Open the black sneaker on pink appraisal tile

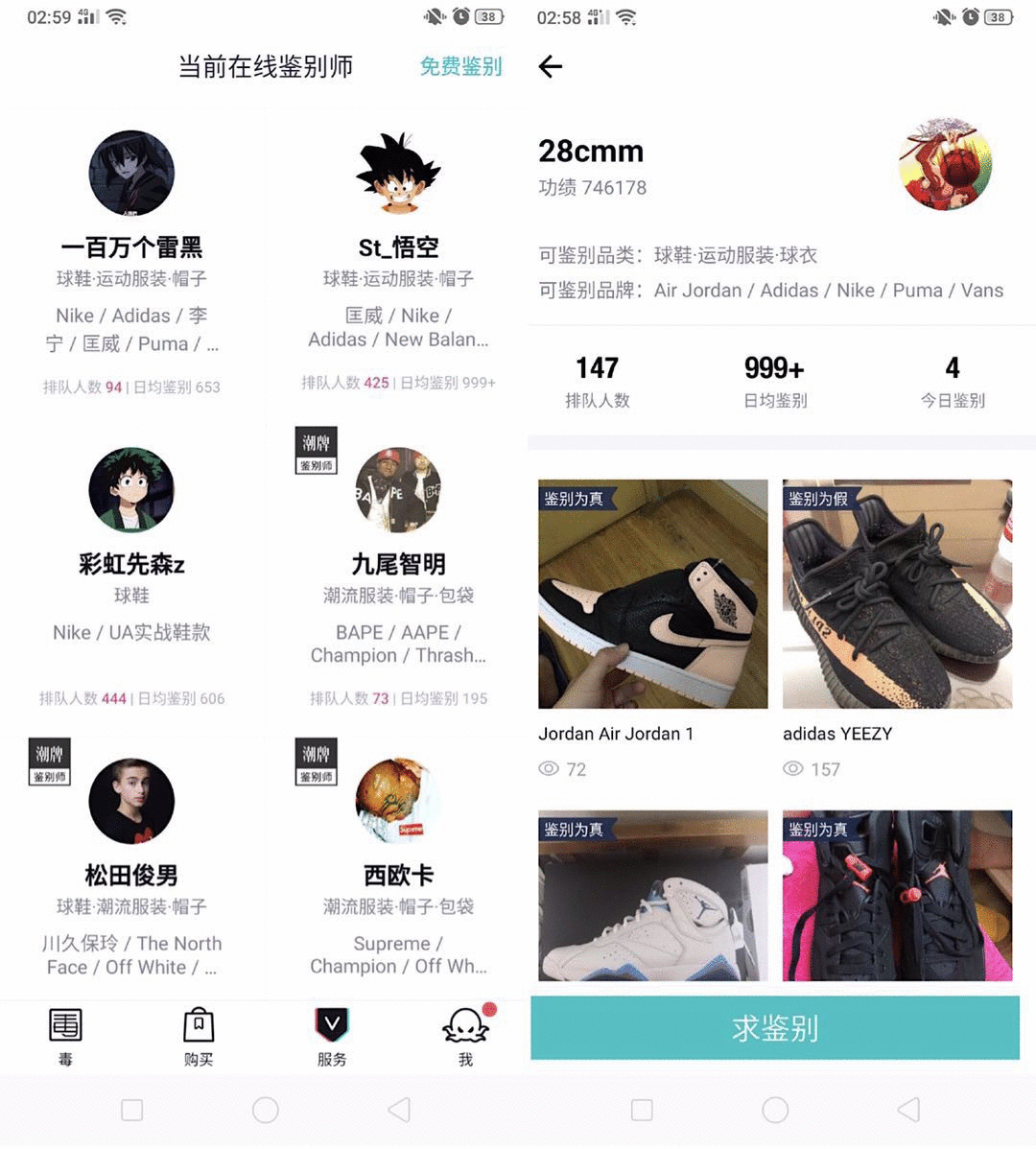(x=897, y=896)
